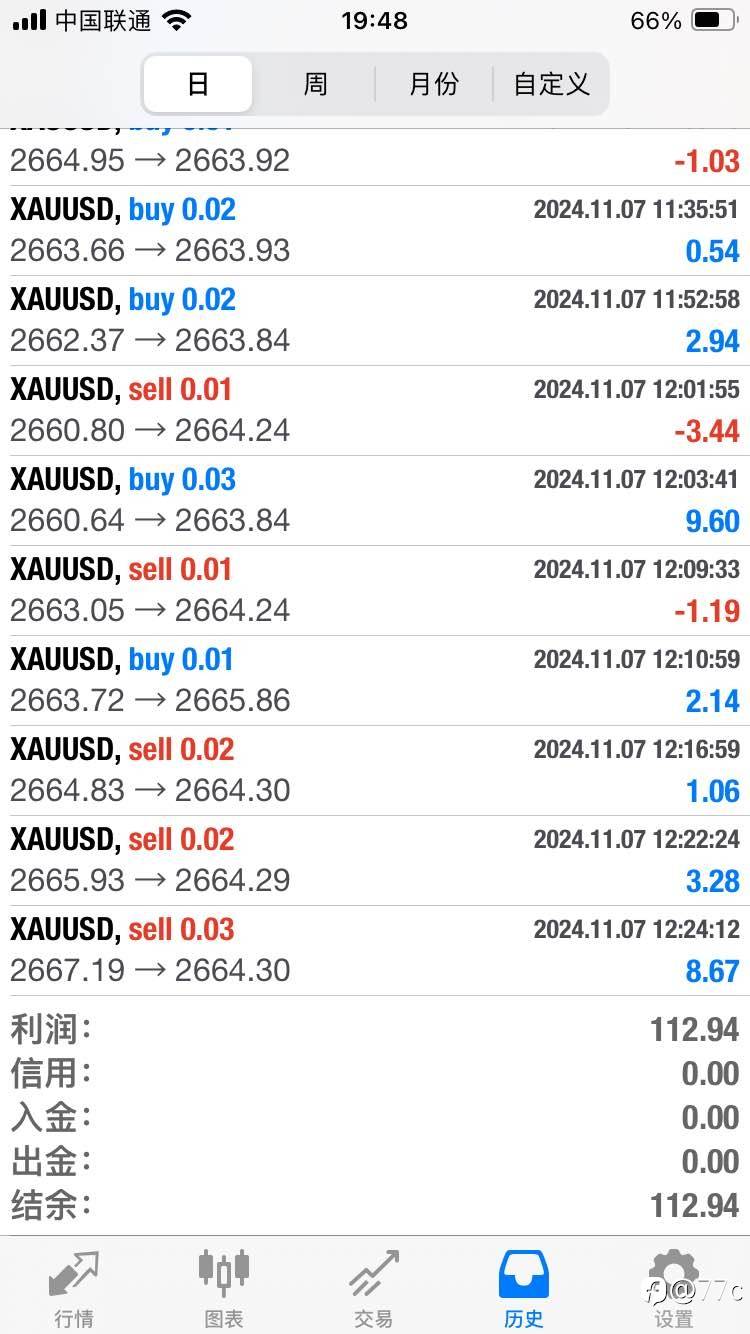Choose the 自定义 custom period
This screenshot has height=1334, width=750.
tap(551, 84)
